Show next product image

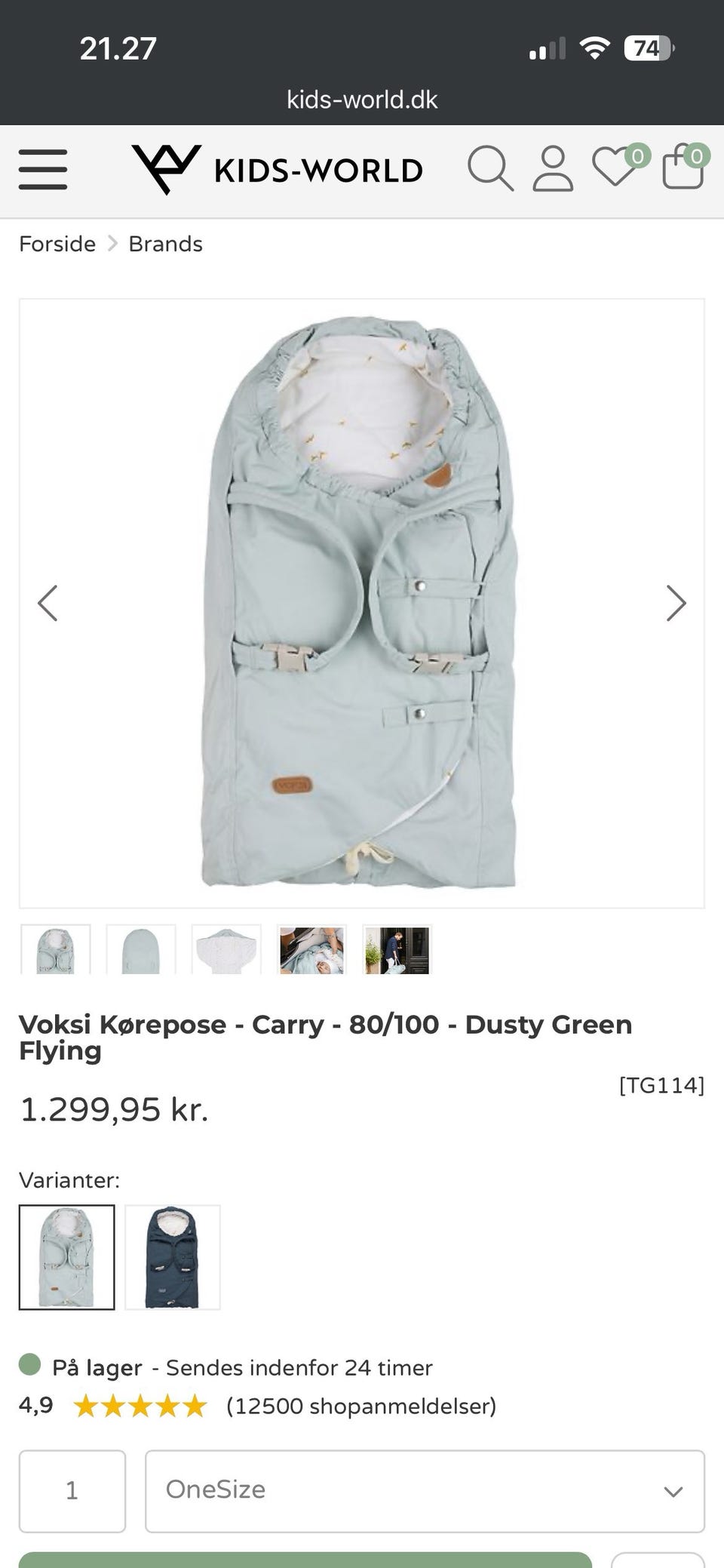676,604
